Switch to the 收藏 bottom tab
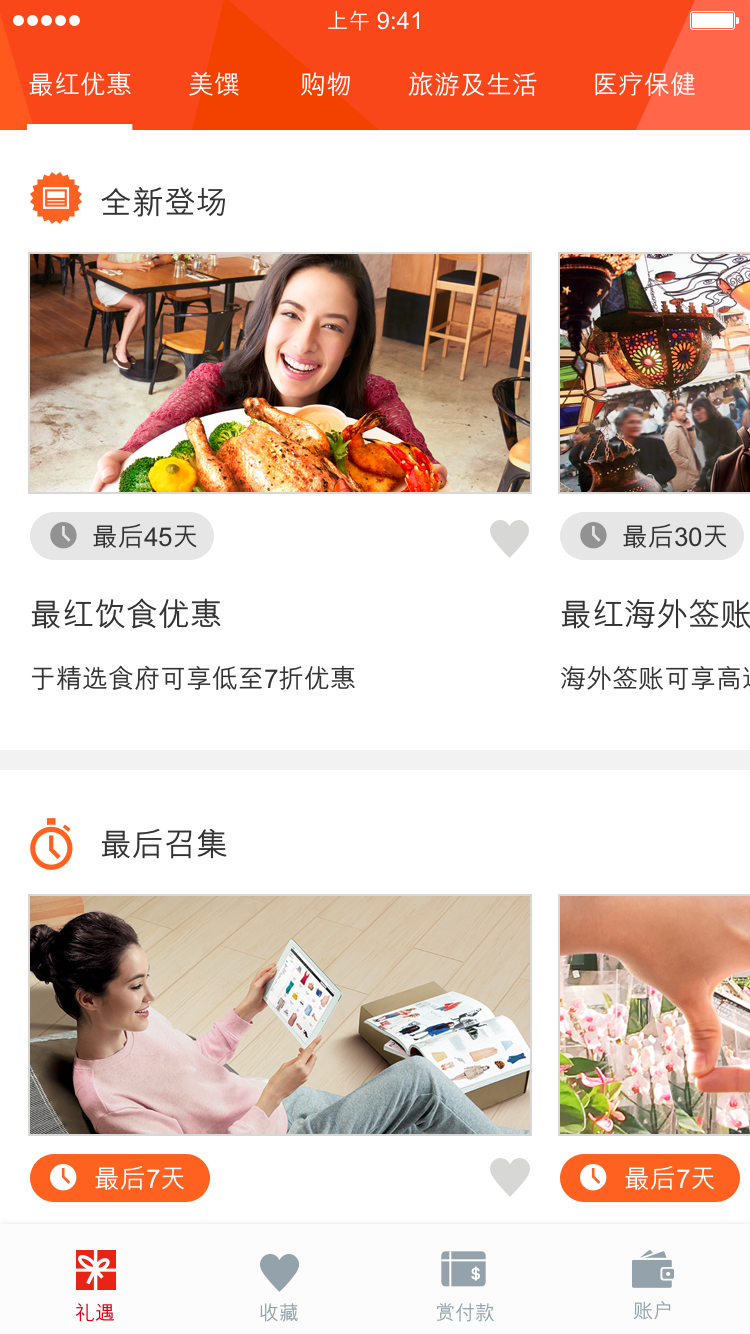The width and height of the screenshot is (750, 1334). click(x=279, y=1286)
